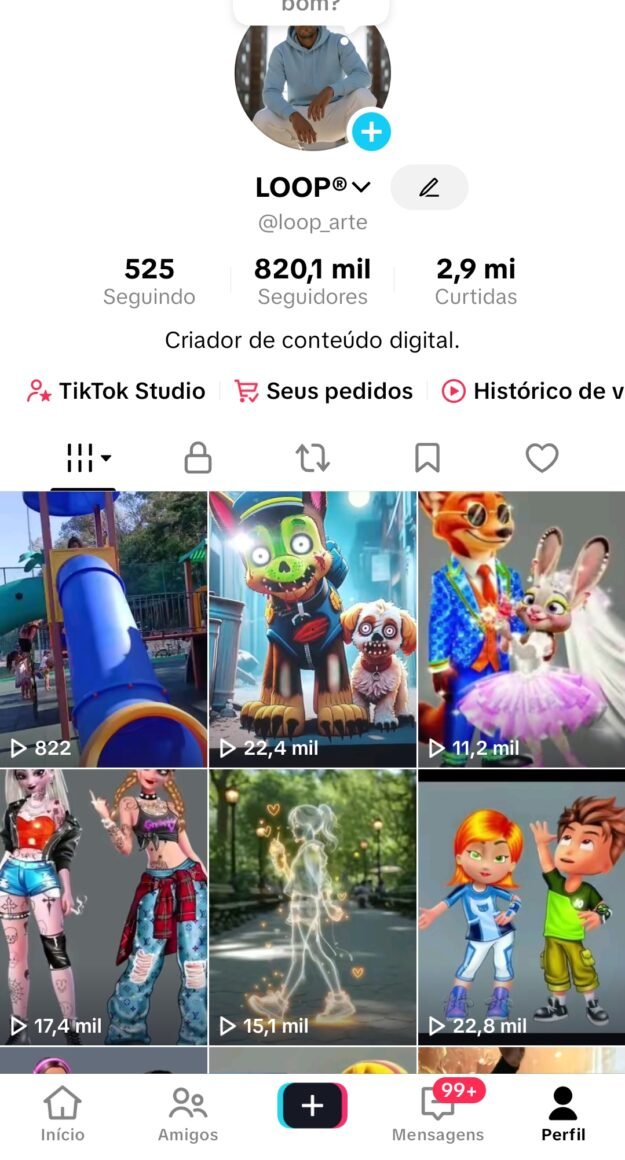Open the posts grid sort dropdown

click(x=88, y=458)
